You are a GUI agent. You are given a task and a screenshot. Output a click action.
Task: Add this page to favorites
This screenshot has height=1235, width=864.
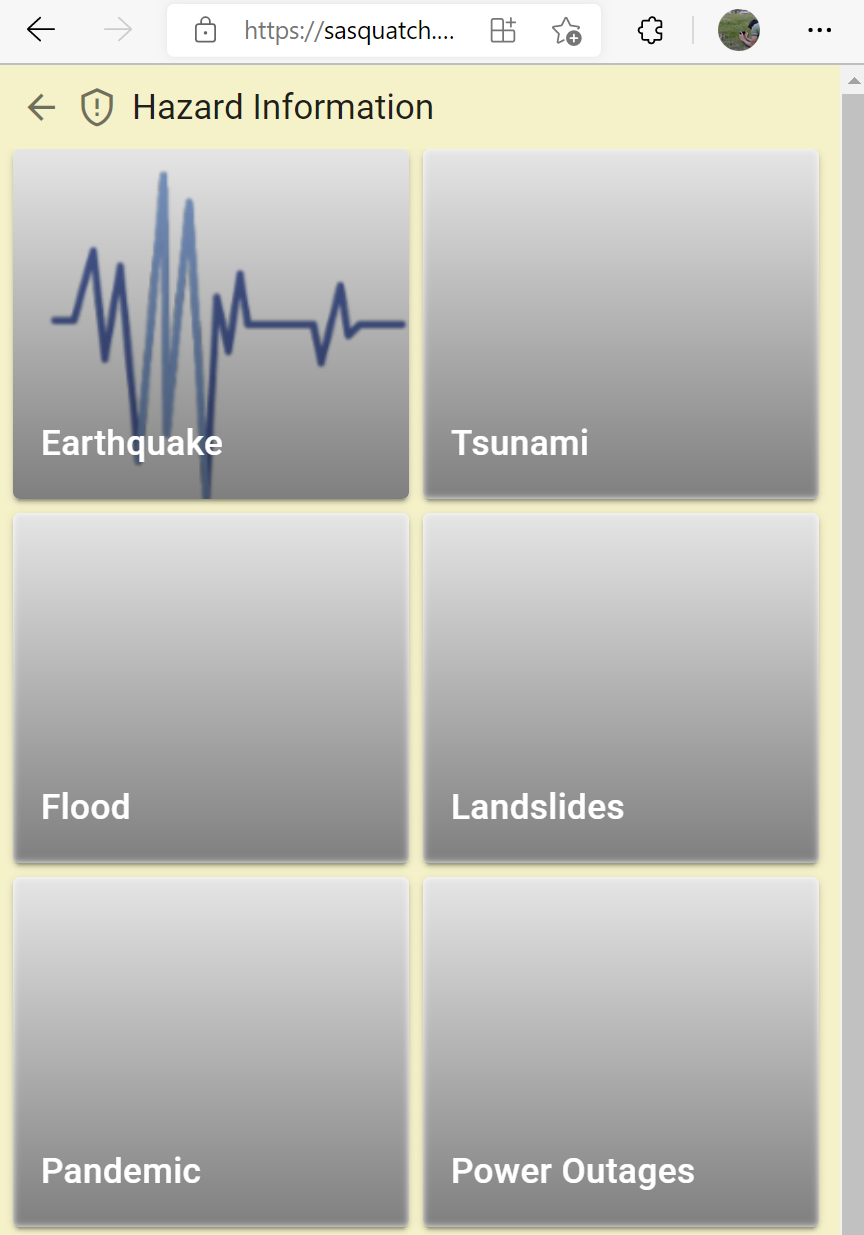point(566,31)
